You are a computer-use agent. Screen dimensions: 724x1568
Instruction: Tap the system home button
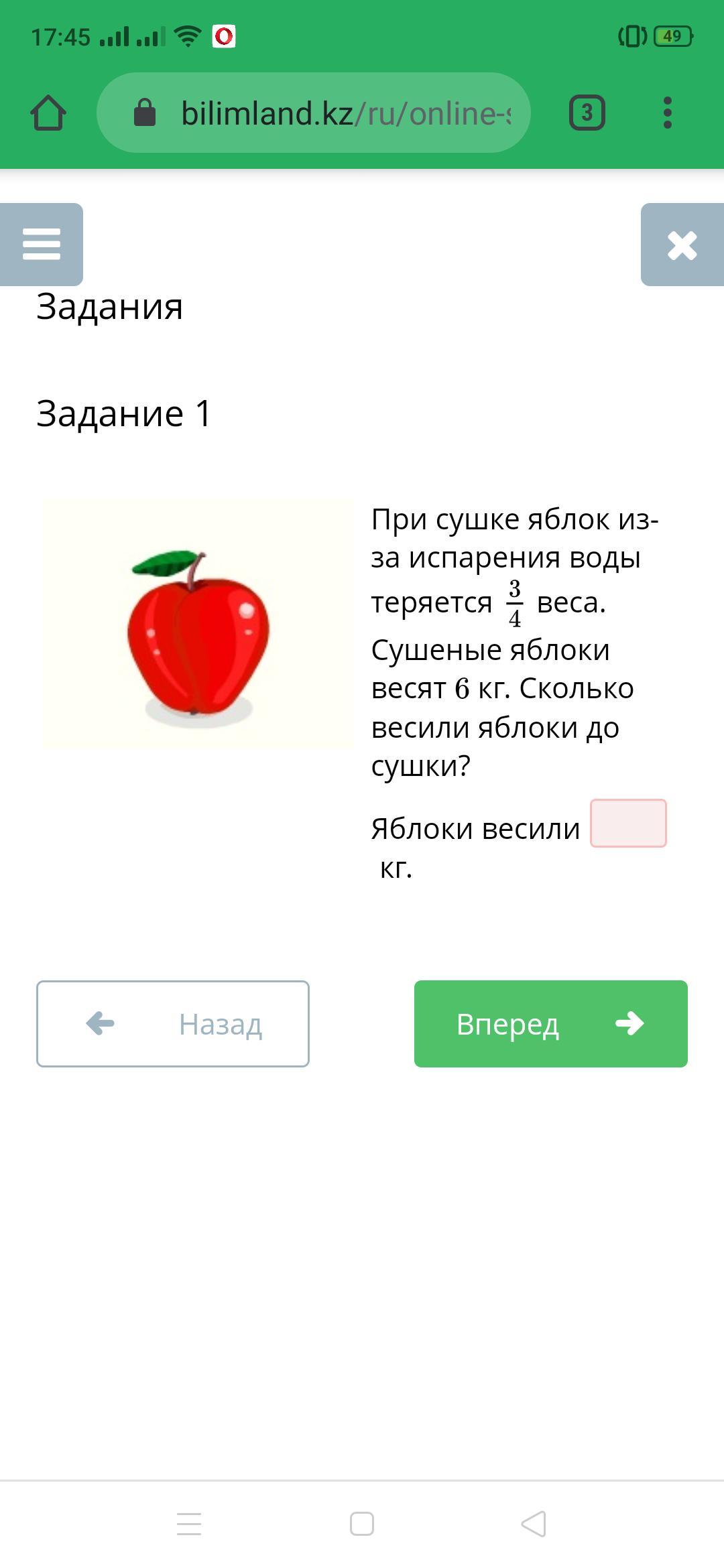coord(362,1523)
